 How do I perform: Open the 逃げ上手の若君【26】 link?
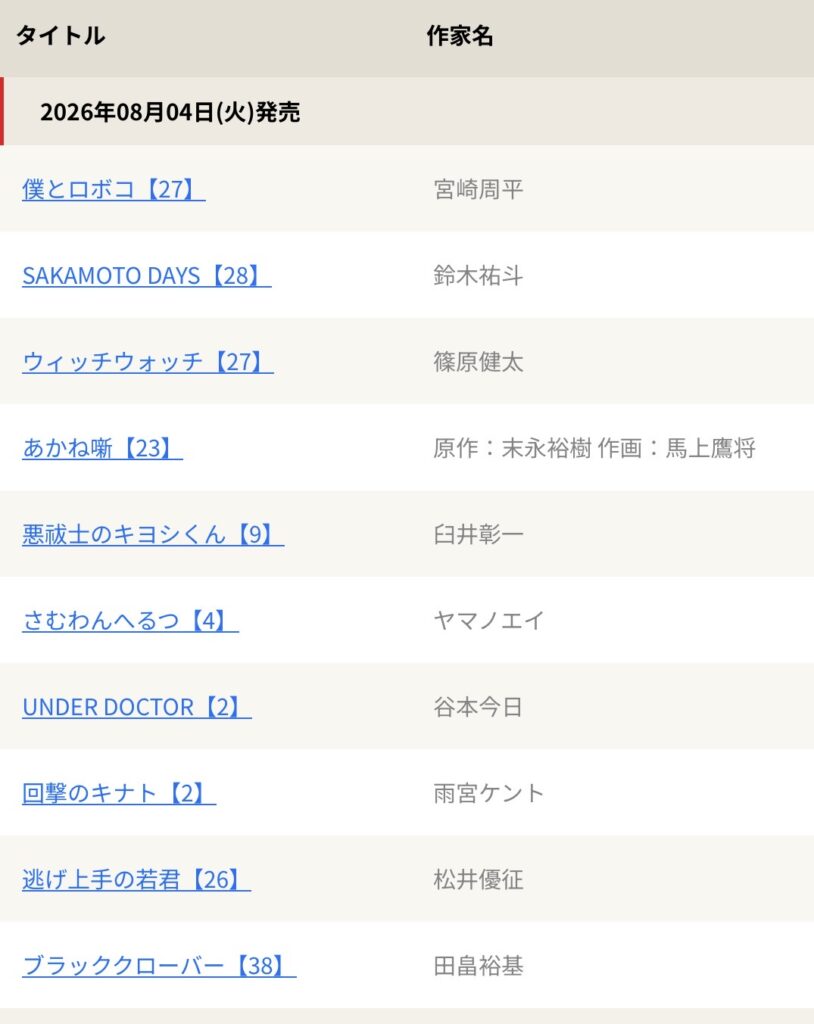click(x=137, y=879)
